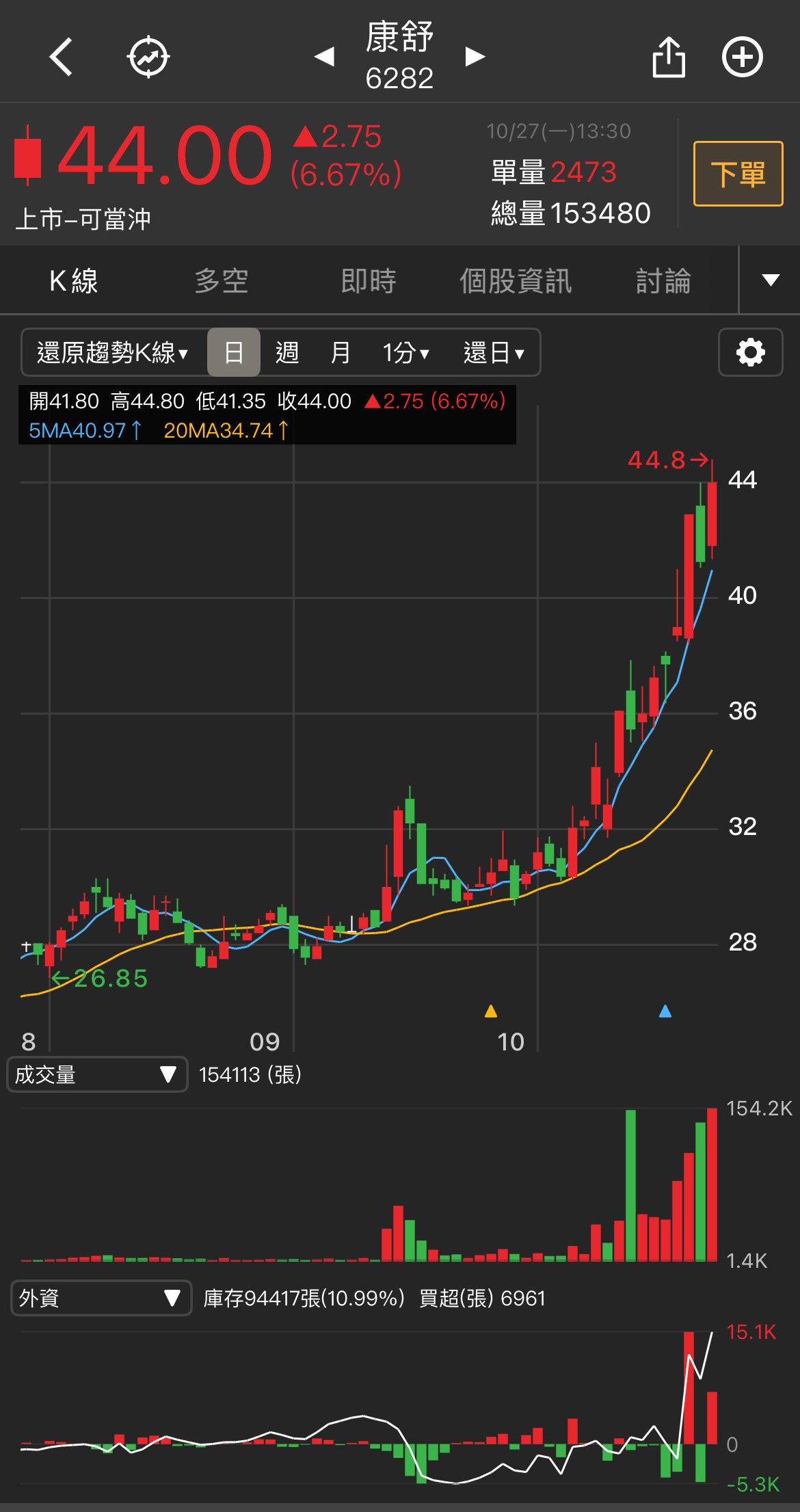
Task: Share this stock page
Action: pyautogui.click(x=668, y=57)
